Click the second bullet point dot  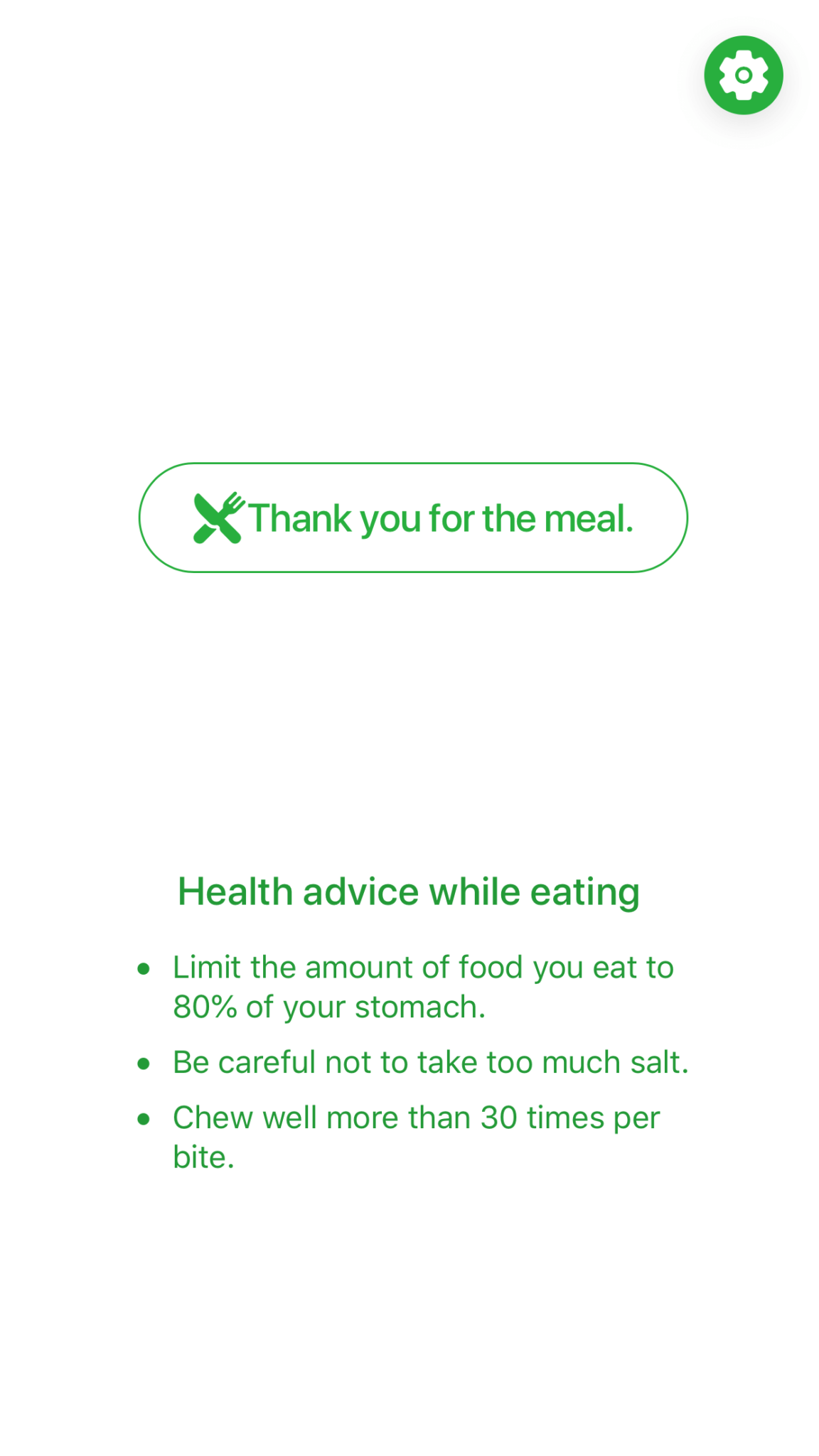click(144, 1062)
